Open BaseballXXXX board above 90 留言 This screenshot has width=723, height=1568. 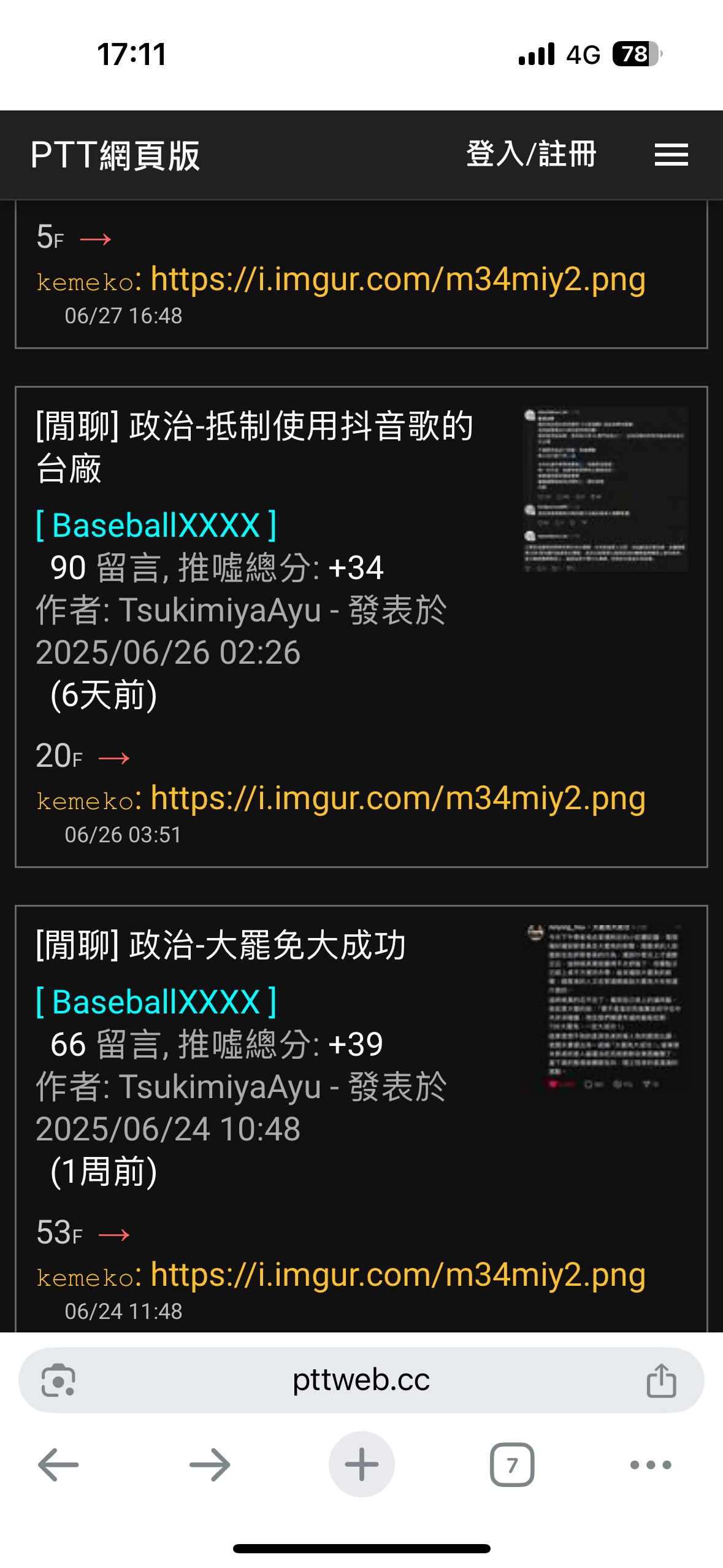pyautogui.click(x=156, y=526)
